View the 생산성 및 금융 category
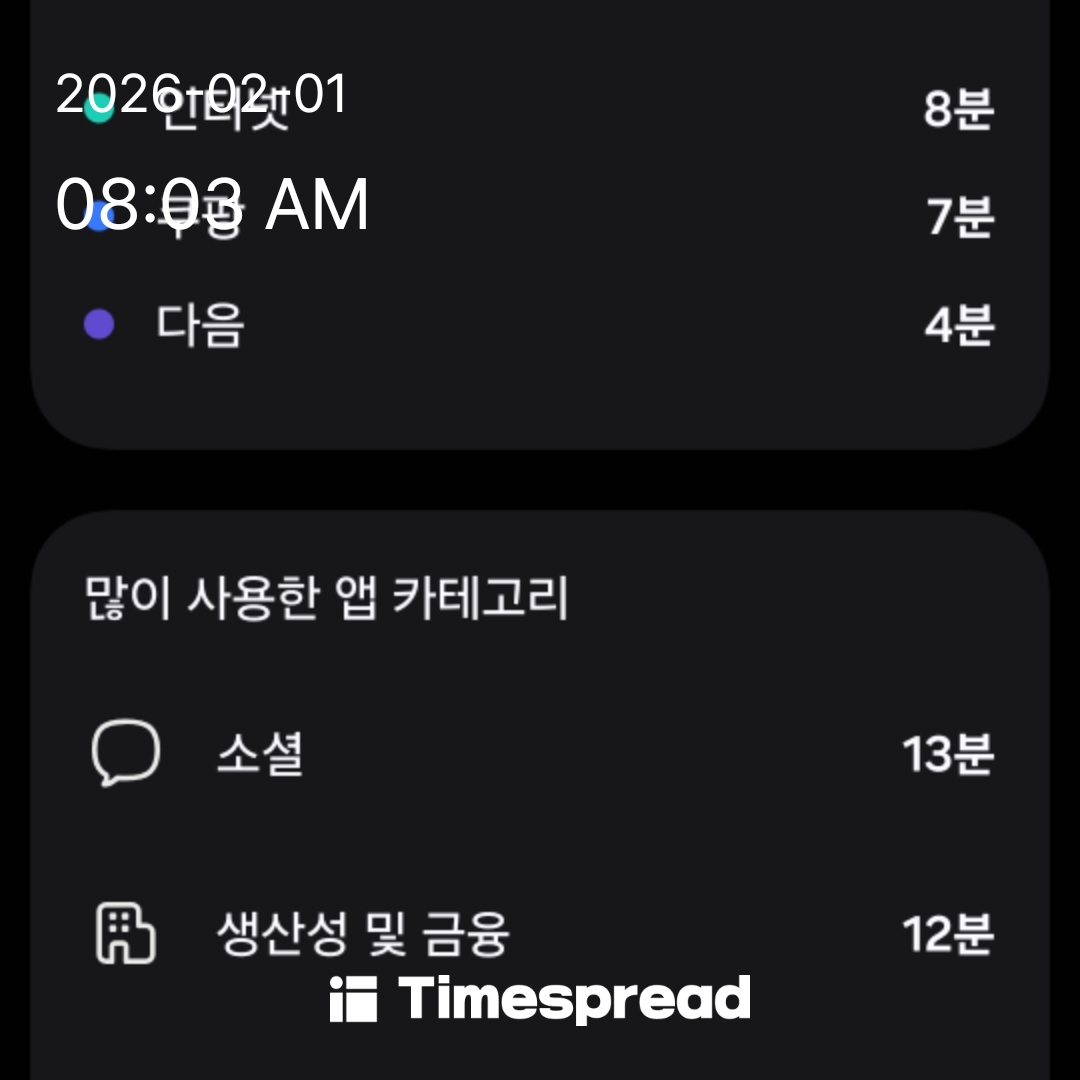The width and height of the screenshot is (1080, 1080). pyautogui.click(x=540, y=933)
